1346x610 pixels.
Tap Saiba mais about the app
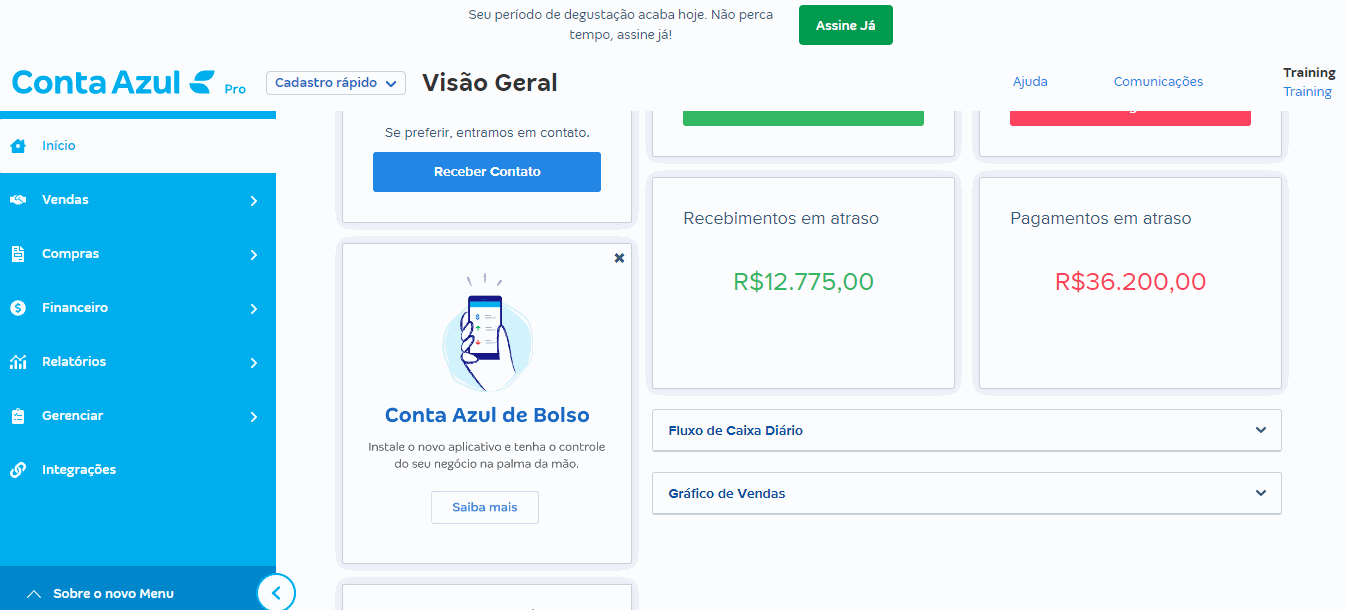(485, 507)
